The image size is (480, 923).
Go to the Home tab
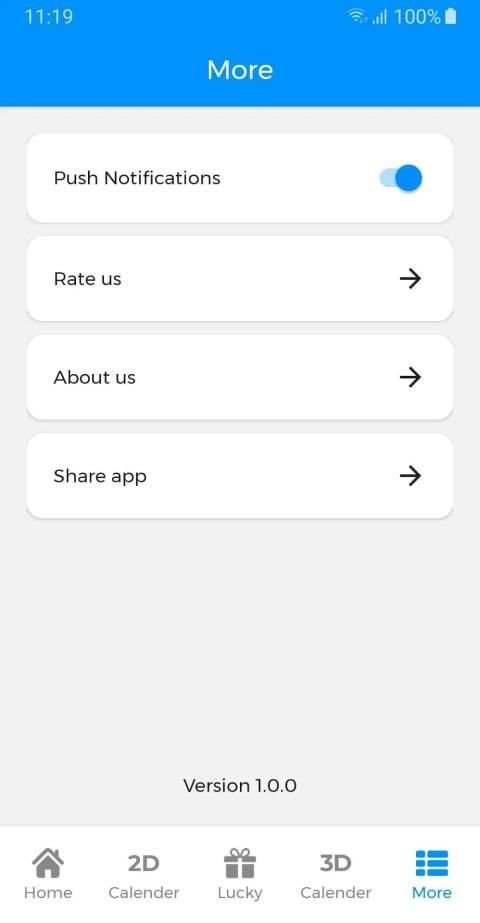[x=48, y=874]
